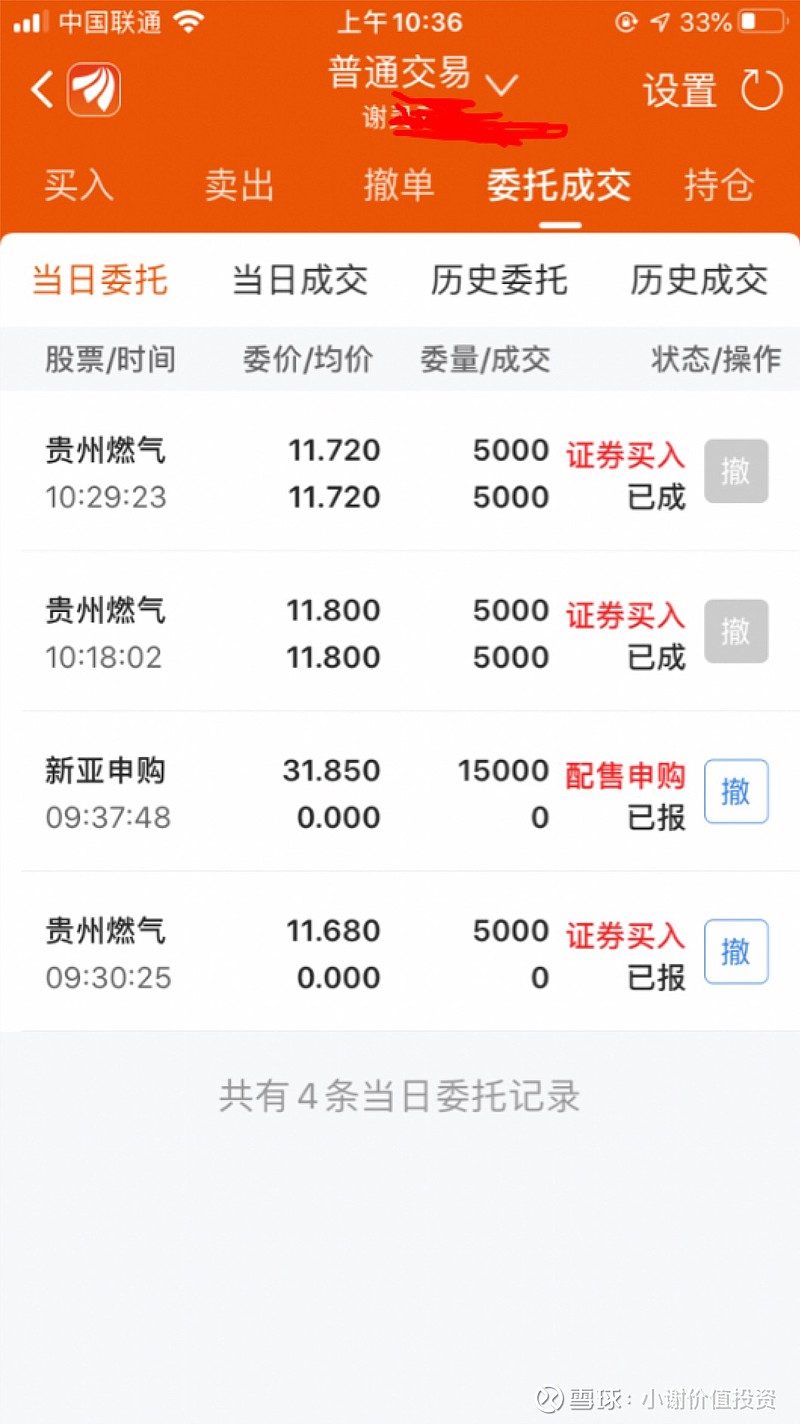Select the 当日成交 filled-today tab

click(x=299, y=281)
